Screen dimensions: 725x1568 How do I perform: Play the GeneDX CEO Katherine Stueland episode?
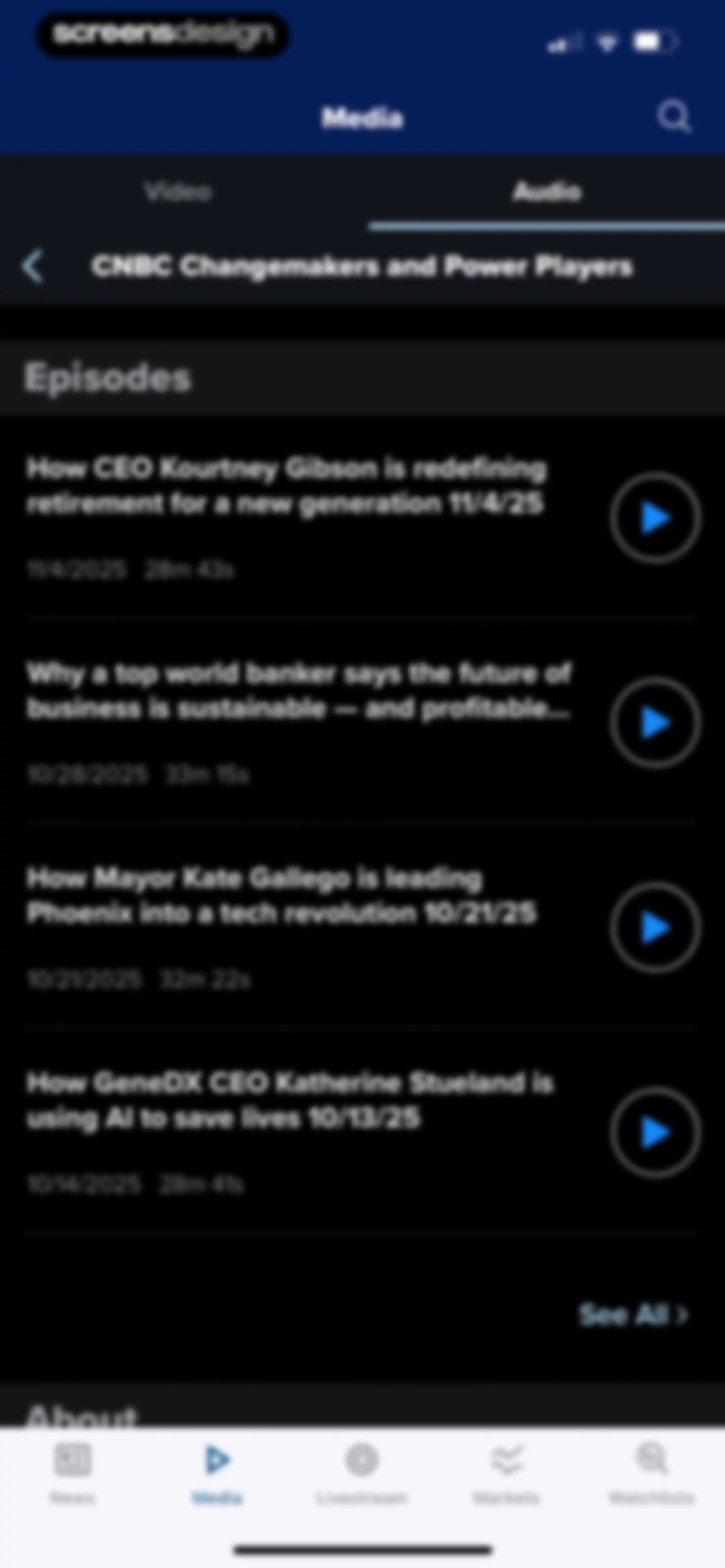(656, 1133)
